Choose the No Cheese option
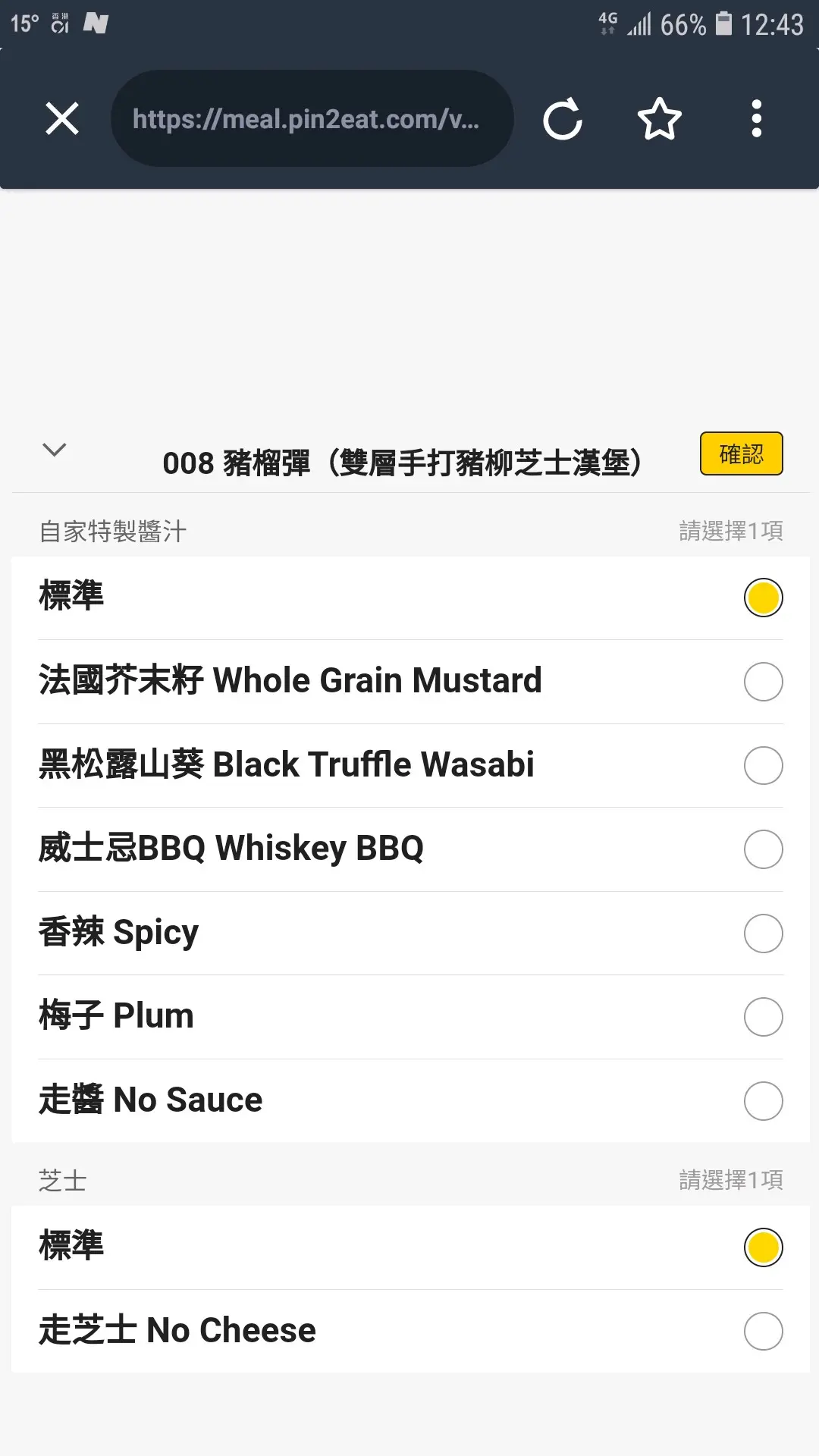819x1456 pixels. click(763, 1331)
